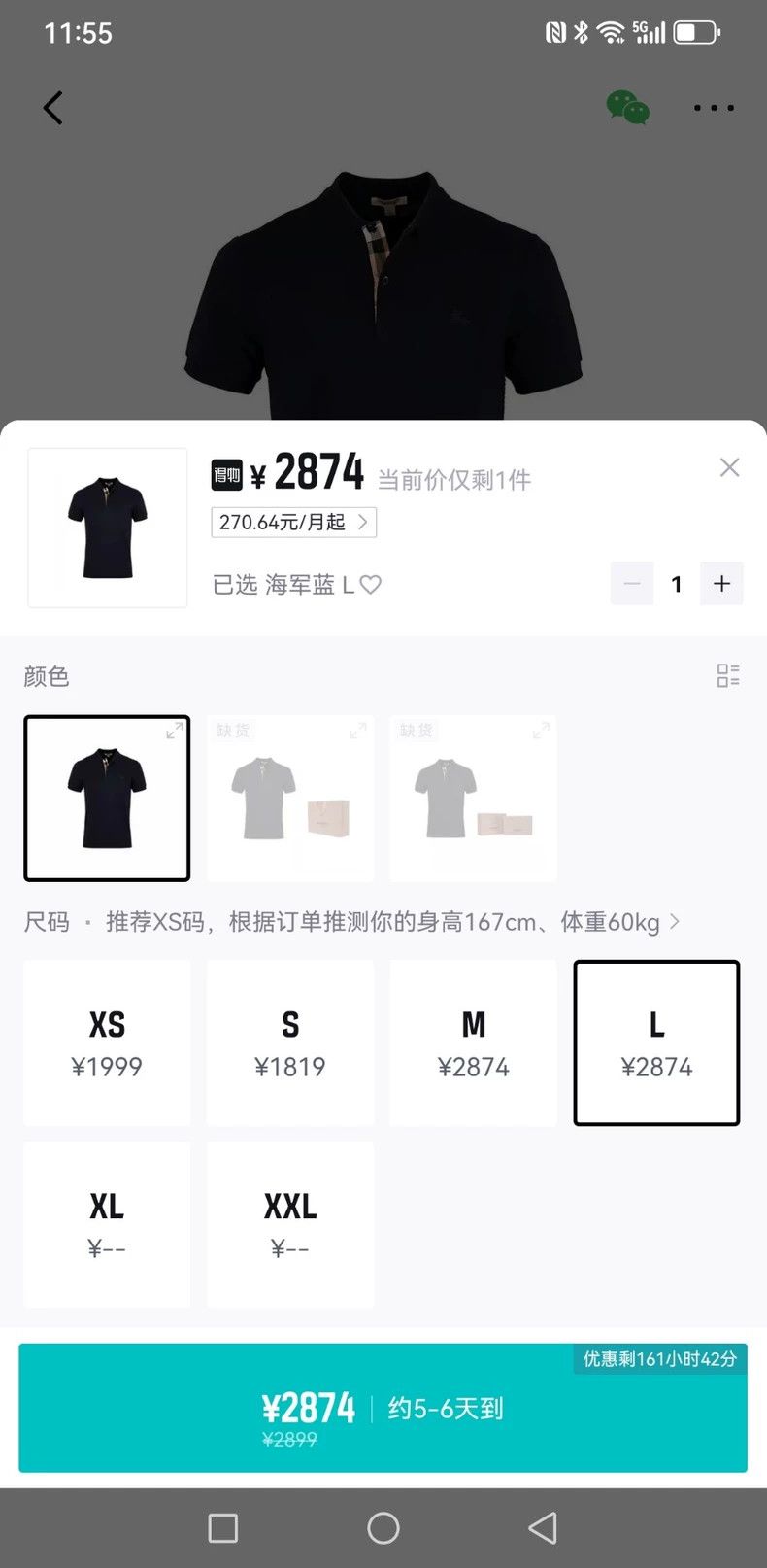Switch color view with the list layout icon
The height and width of the screenshot is (1568, 767).
[x=728, y=675]
